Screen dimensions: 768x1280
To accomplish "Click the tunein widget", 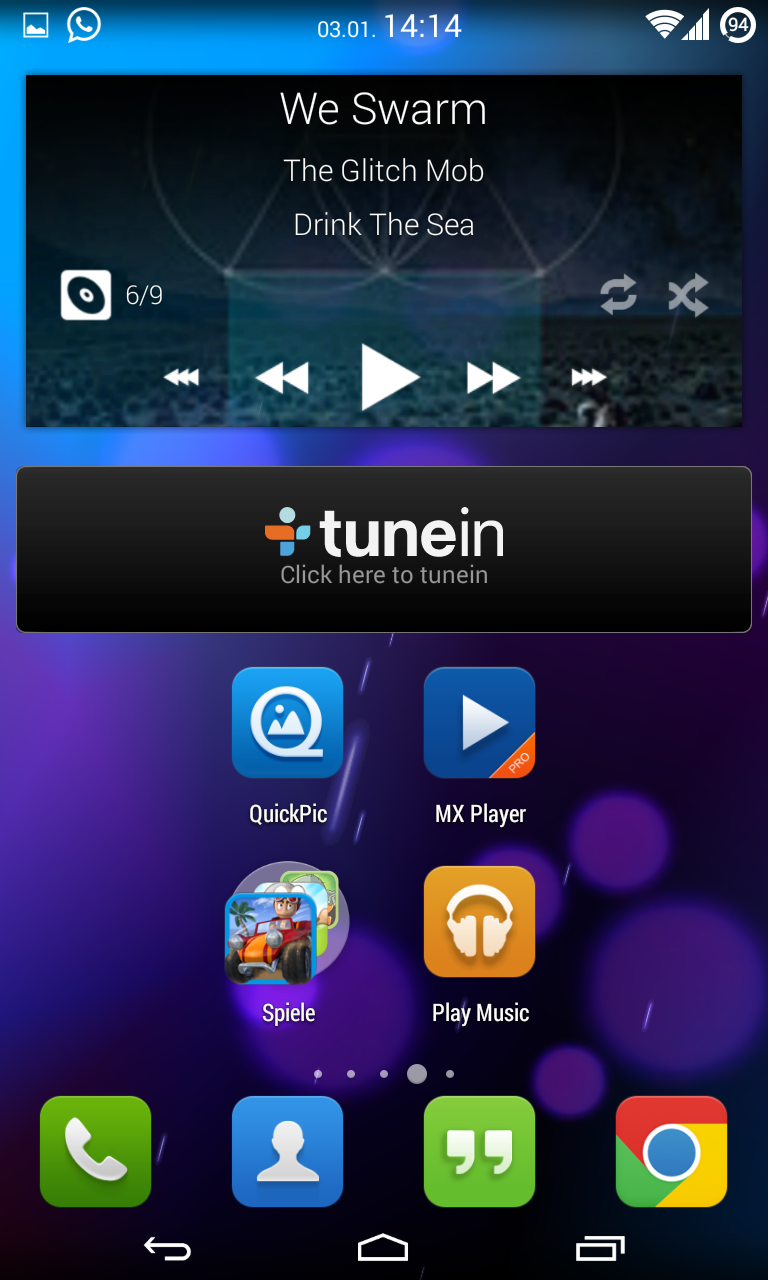I will (x=384, y=549).
